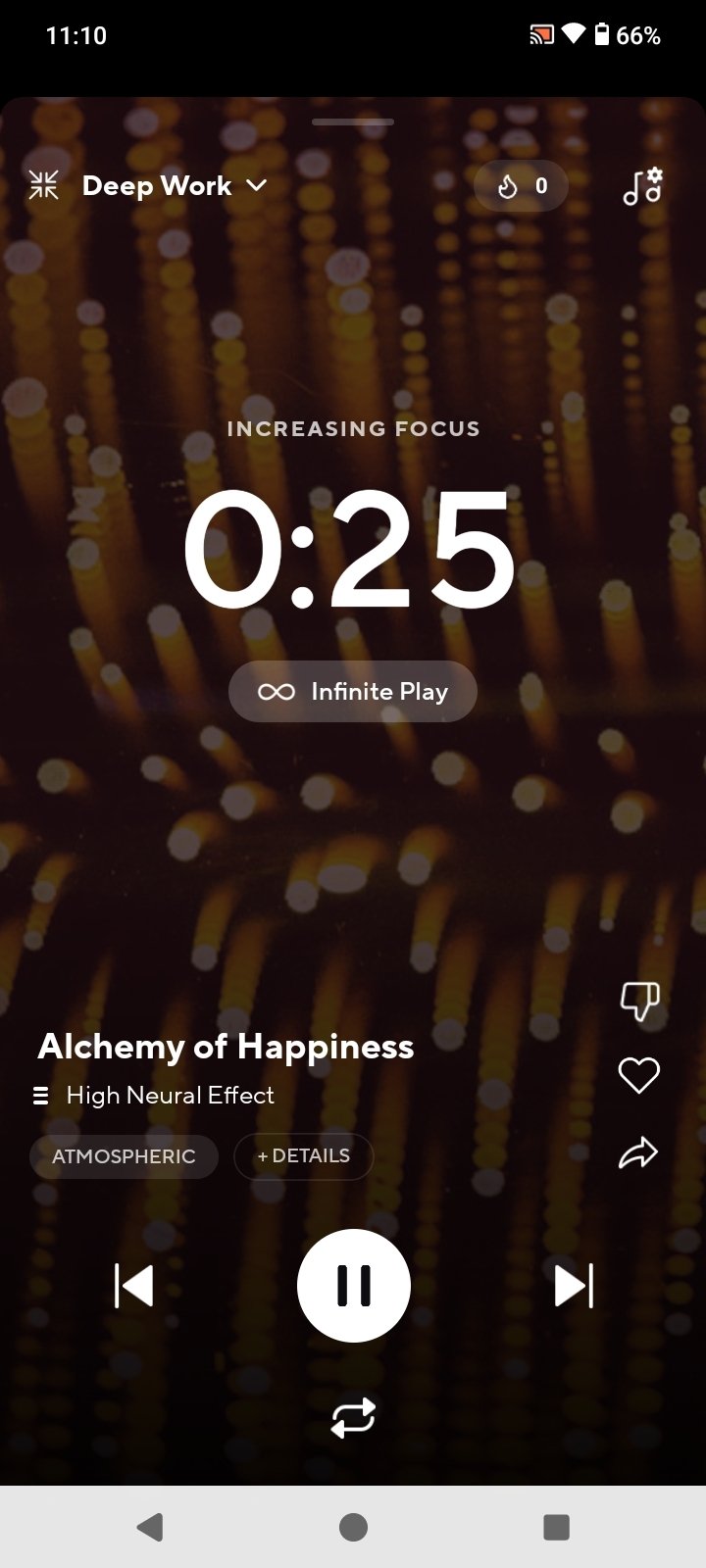Screen dimensions: 706x1568
Task: Toggle repeat for this track
Action: (x=353, y=1418)
